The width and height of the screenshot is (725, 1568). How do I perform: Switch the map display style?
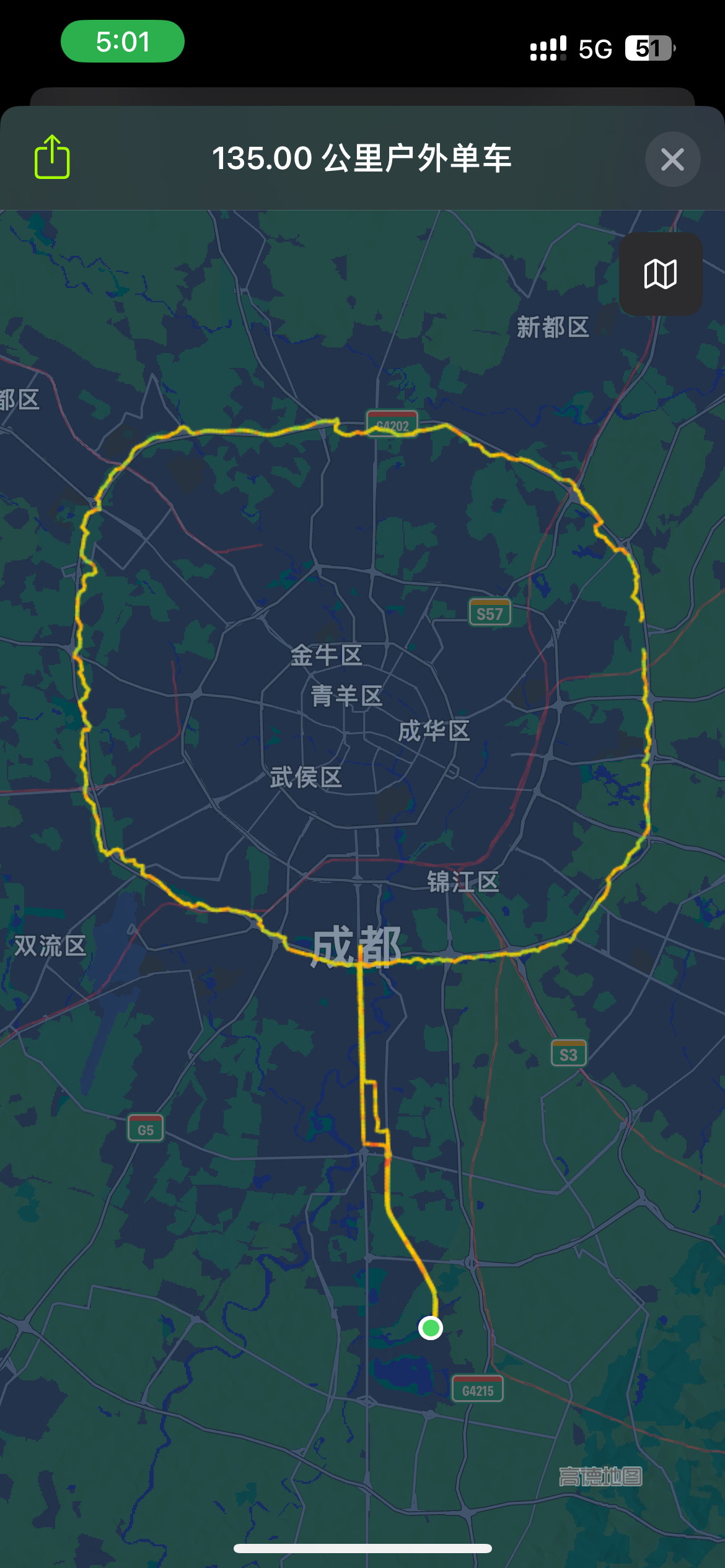click(x=660, y=274)
